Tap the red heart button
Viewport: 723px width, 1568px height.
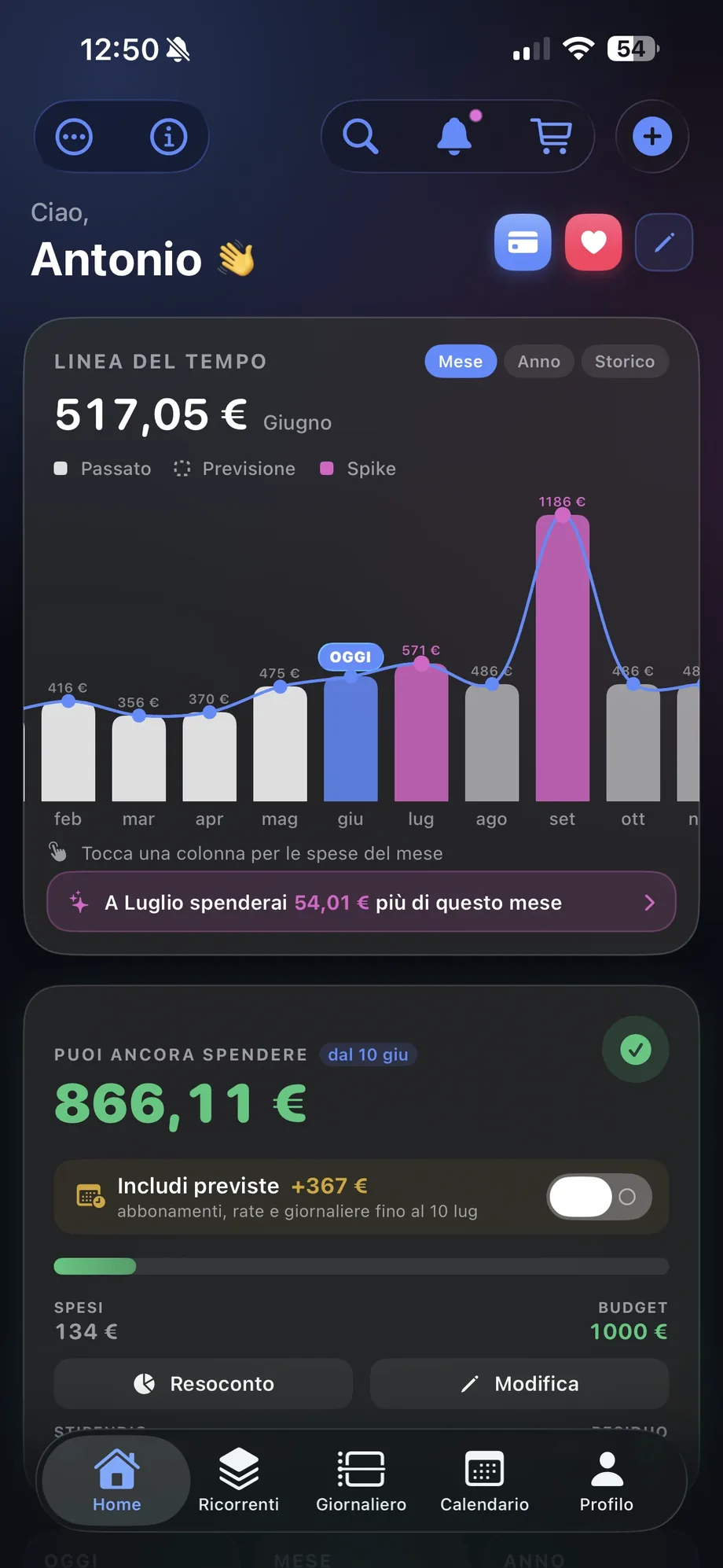593,242
